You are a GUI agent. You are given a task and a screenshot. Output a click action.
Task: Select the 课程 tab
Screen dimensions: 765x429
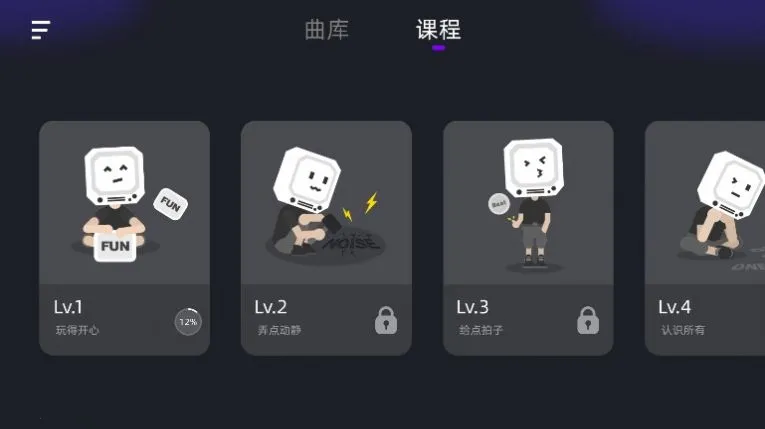click(438, 30)
